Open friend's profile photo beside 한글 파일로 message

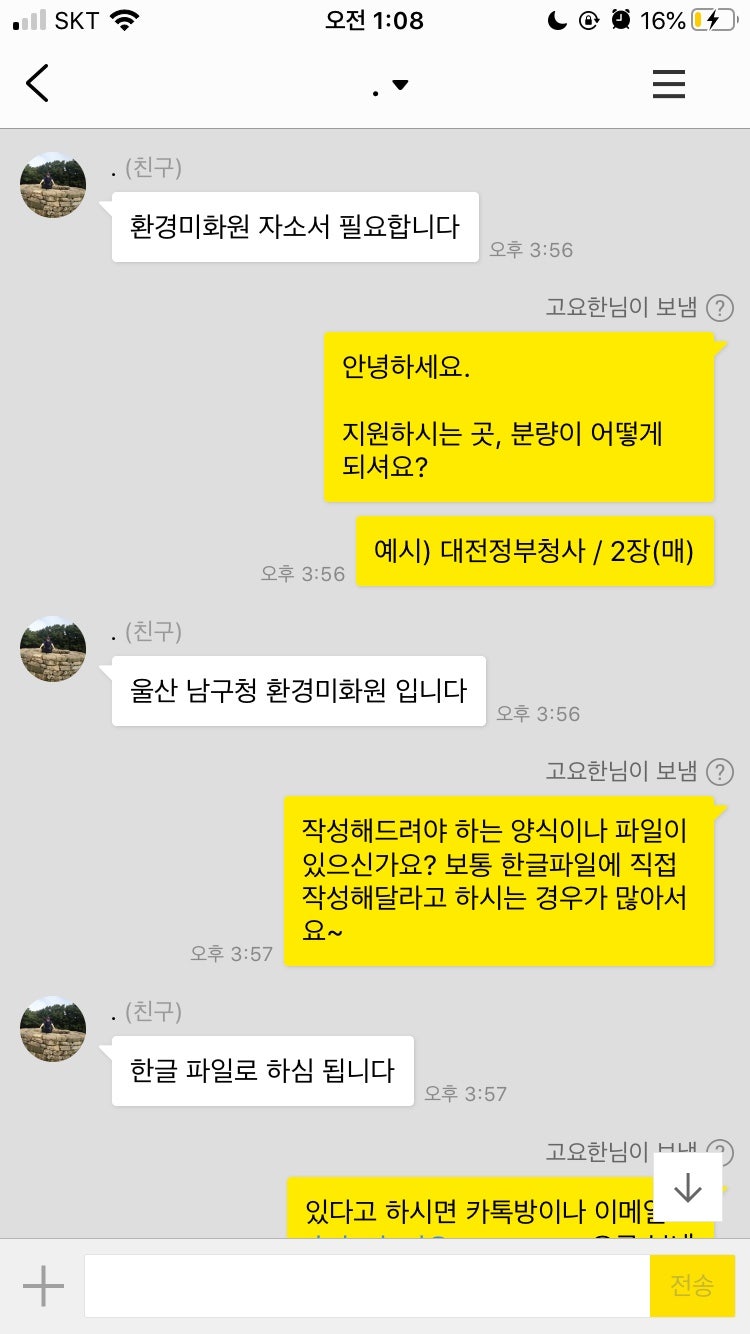53,1029
